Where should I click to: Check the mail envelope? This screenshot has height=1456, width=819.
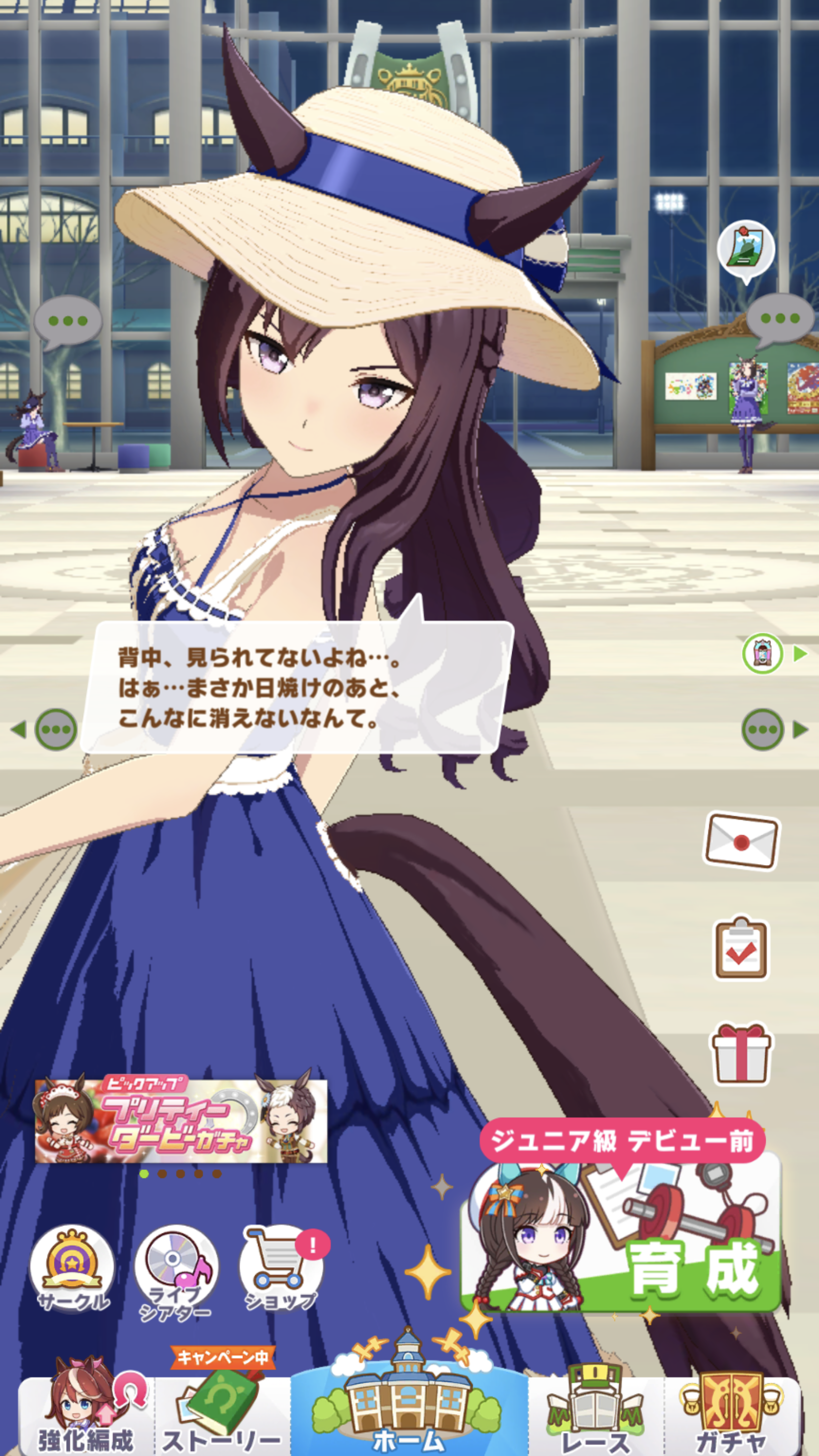(741, 842)
